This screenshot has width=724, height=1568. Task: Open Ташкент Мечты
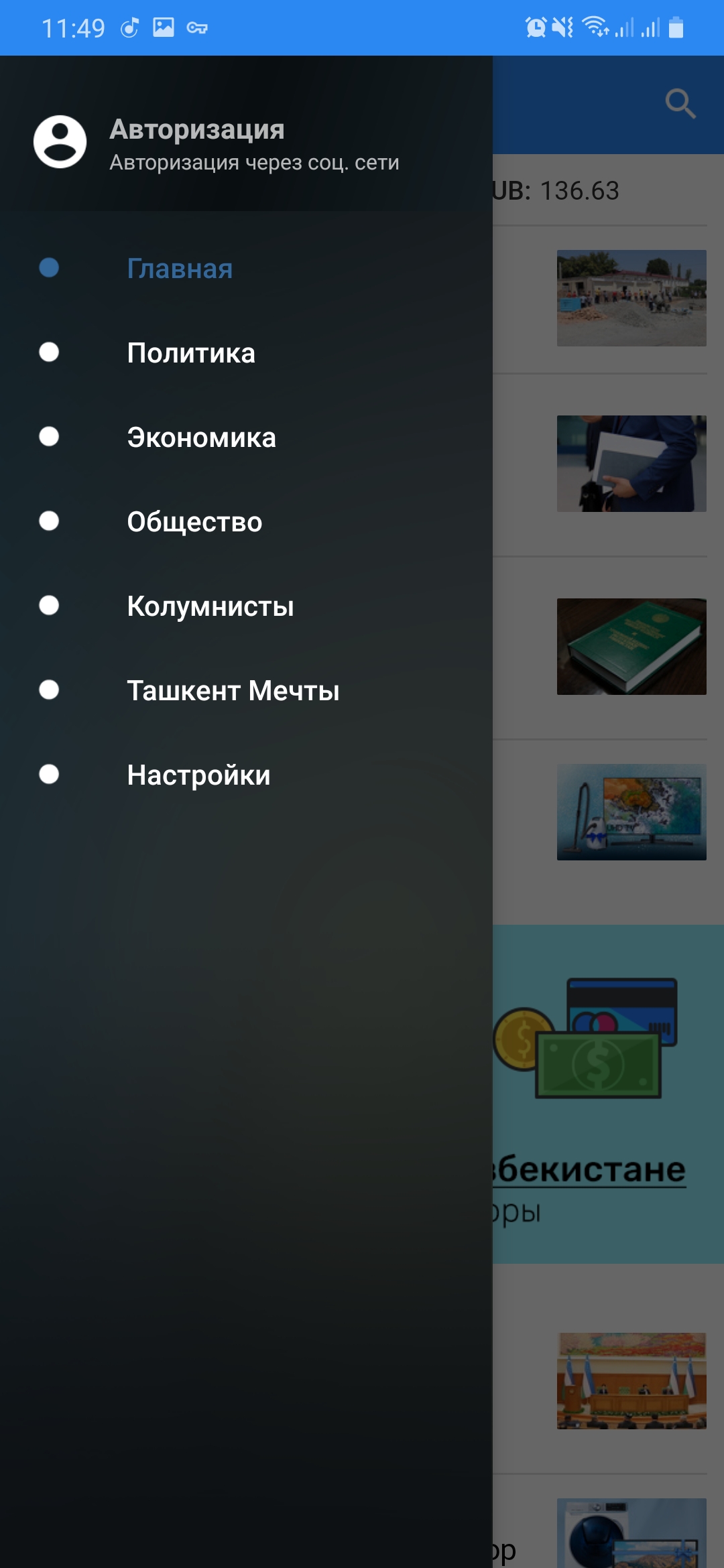click(233, 691)
